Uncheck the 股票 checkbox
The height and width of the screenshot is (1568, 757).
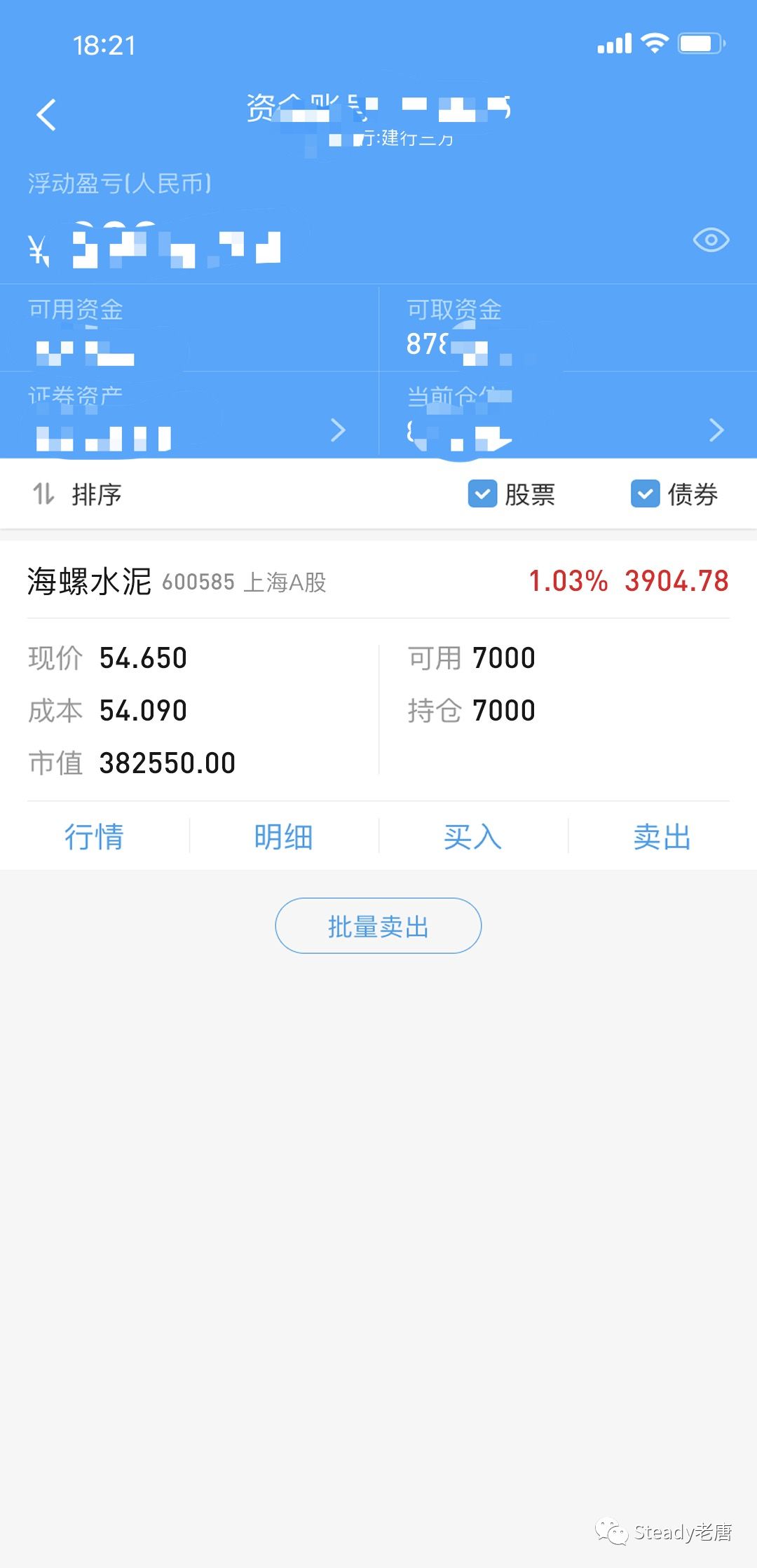coord(482,494)
